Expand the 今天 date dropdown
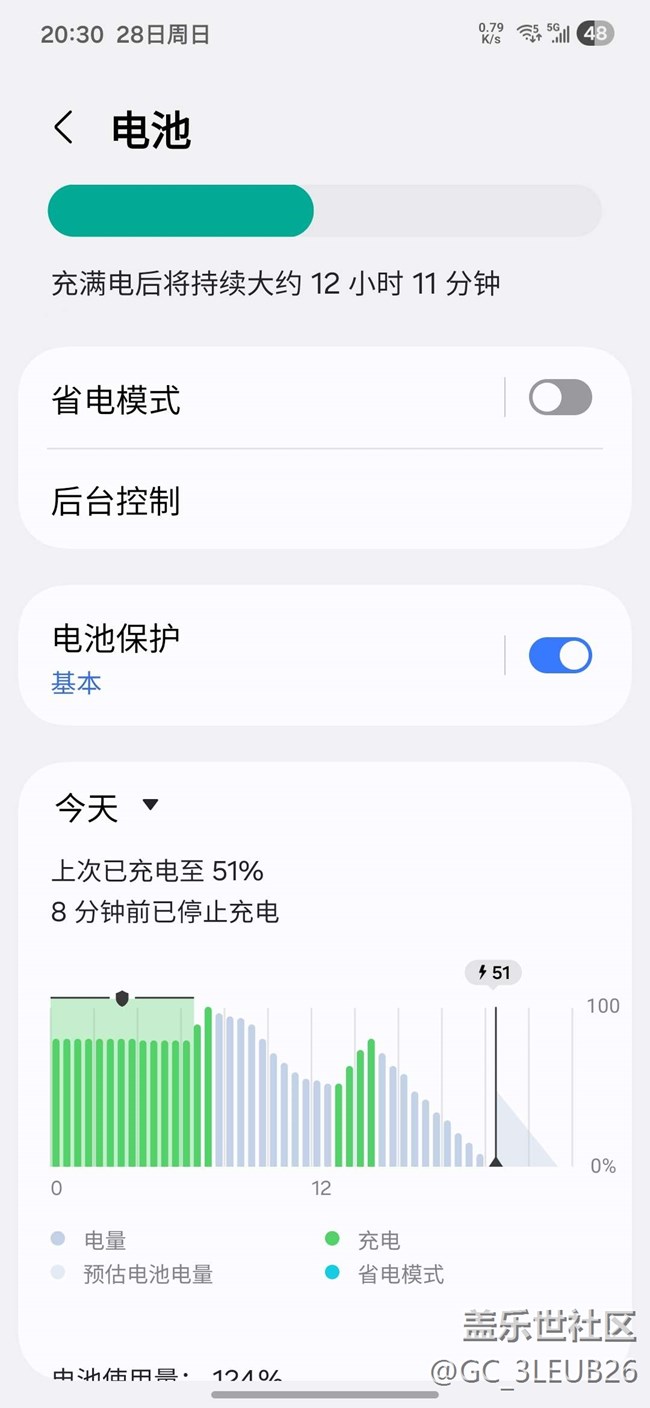Viewport: 650px width, 1408px height. click(x=107, y=807)
